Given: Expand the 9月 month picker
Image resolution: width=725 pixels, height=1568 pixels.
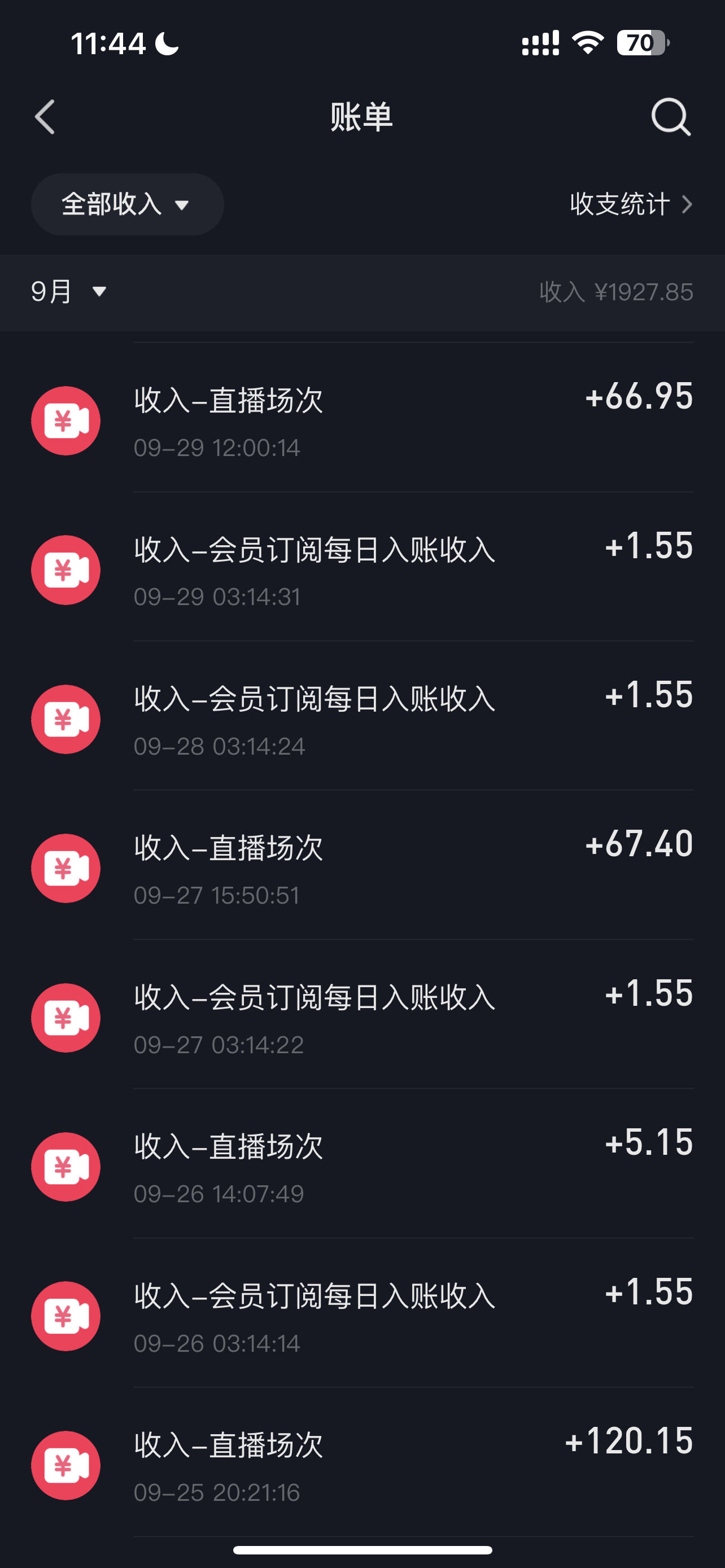Looking at the screenshot, I should [69, 292].
